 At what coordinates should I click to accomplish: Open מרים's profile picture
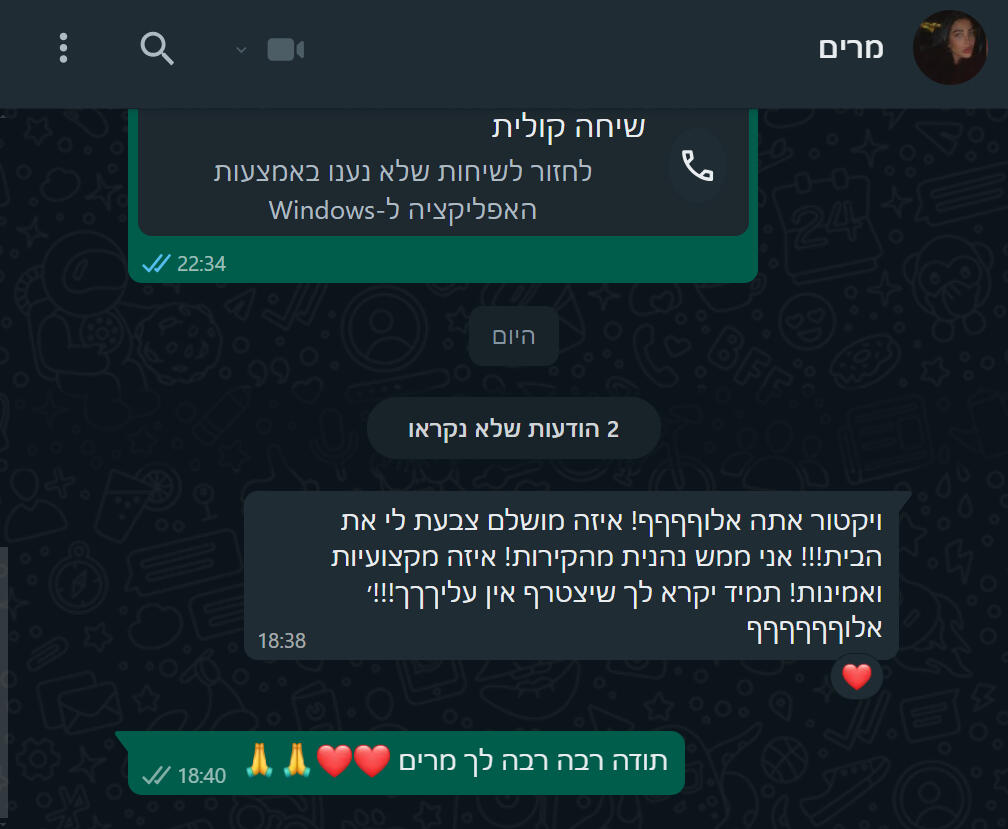[949, 48]
